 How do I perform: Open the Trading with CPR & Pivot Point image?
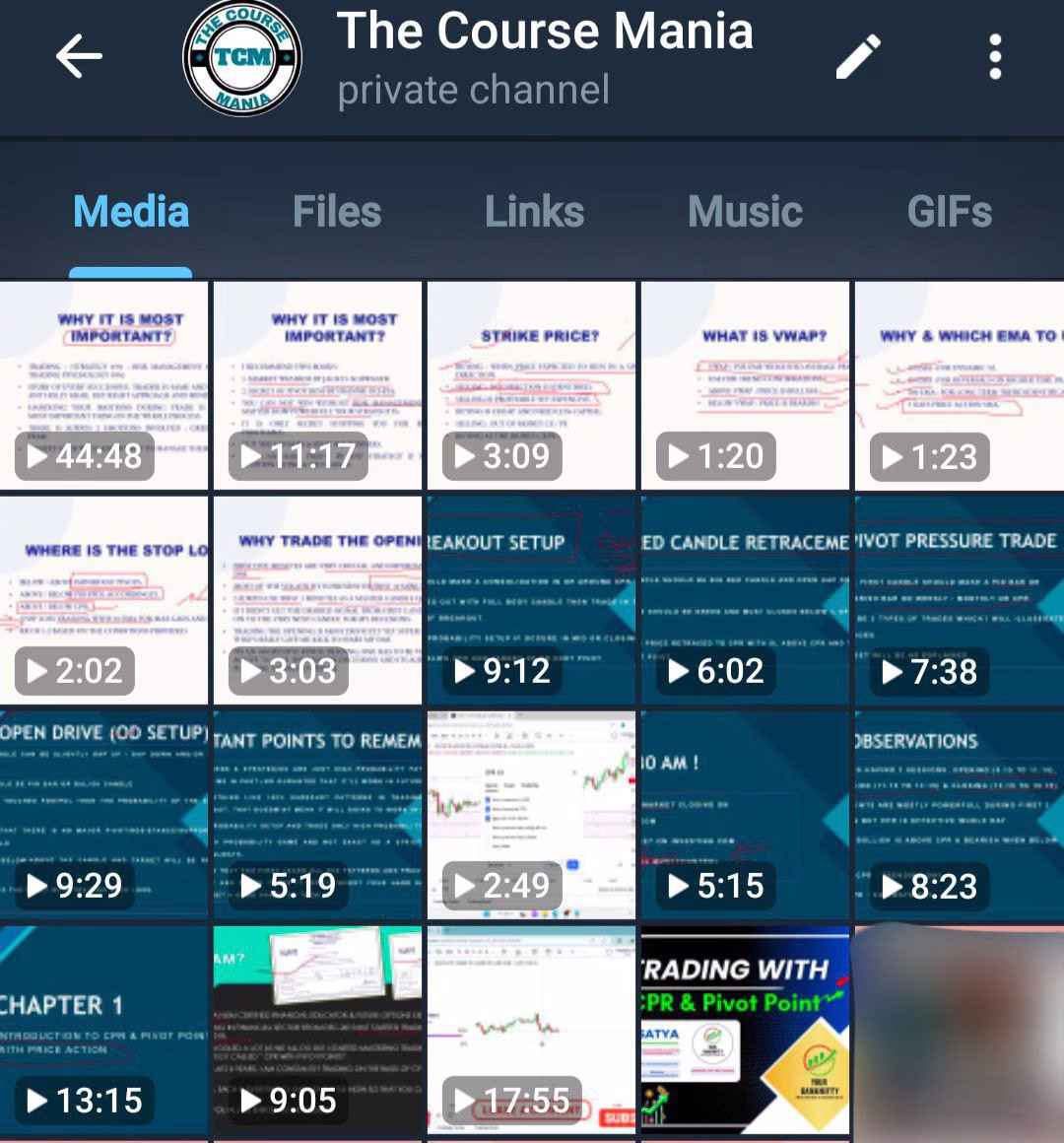coord(745,1030)
